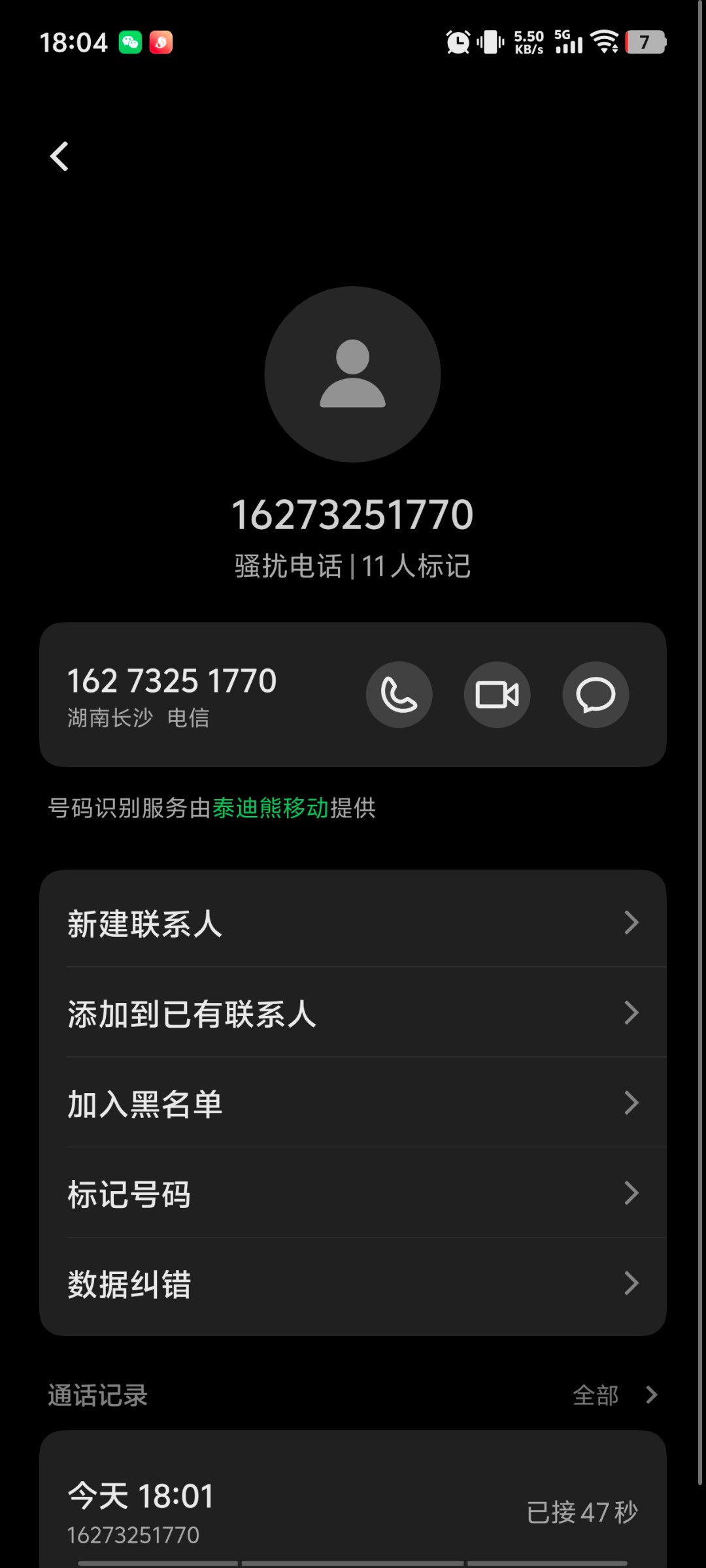Select 添加到已有联系人
This screenshot has height=1568, width=706.
(x=353, y=1013)
